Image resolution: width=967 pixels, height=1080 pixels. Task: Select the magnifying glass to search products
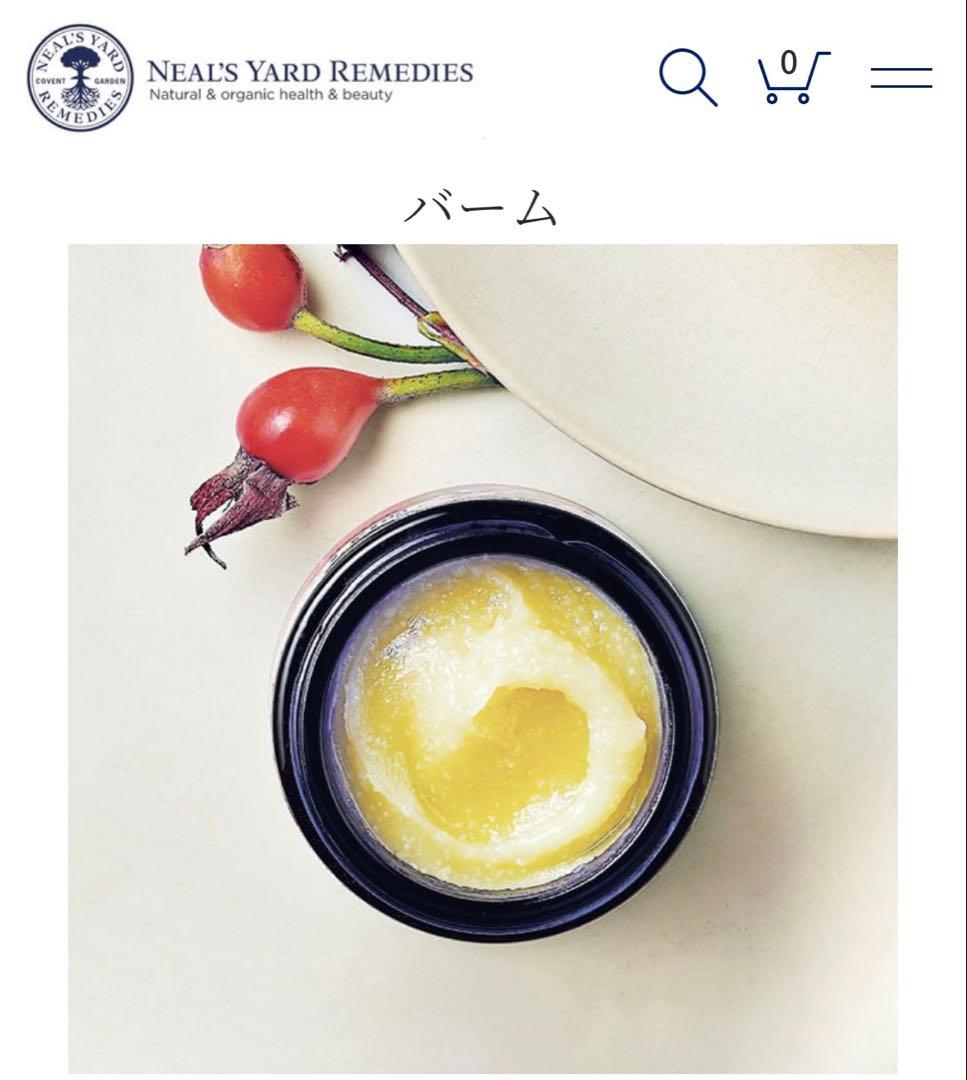pyautogui.click(x=688, y=80)
